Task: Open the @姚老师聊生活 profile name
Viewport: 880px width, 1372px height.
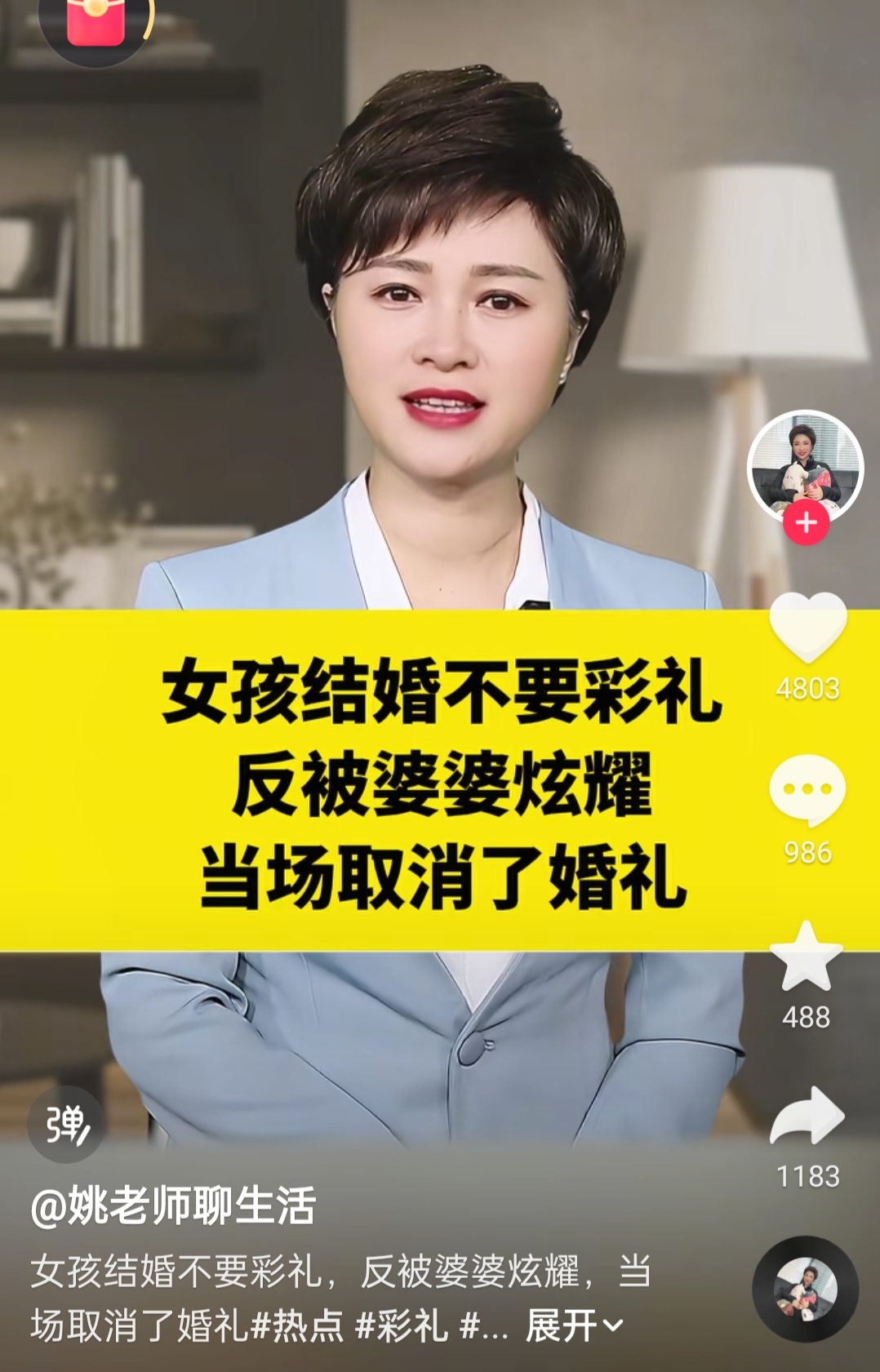Action: coord(173,1206)
